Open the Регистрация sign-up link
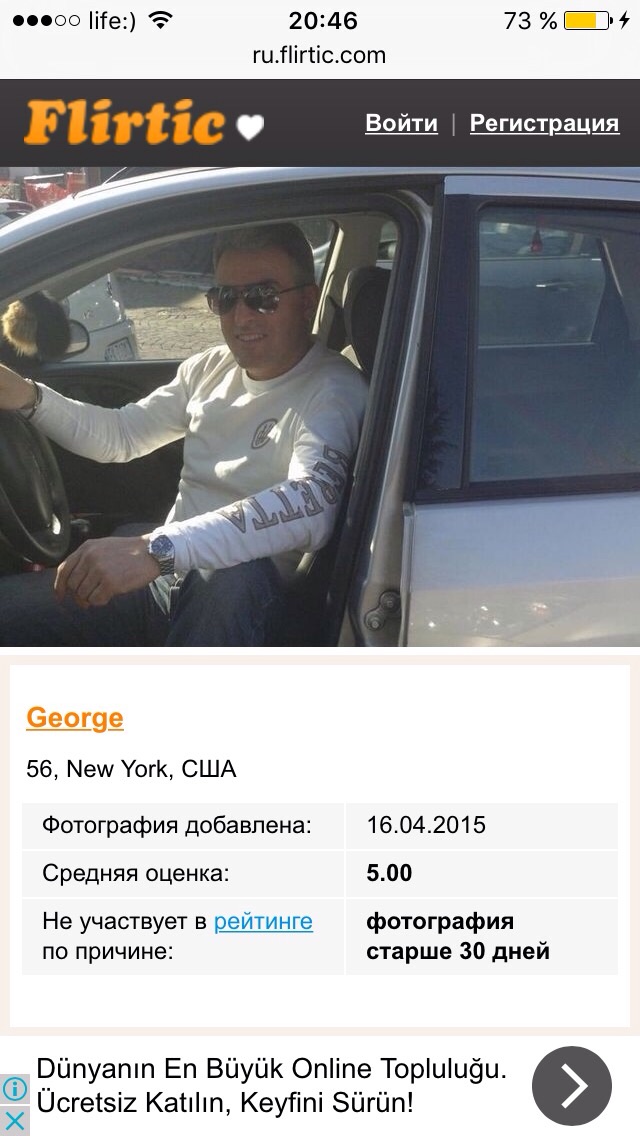Viewport: 640px width, 1136px height. 544,123
